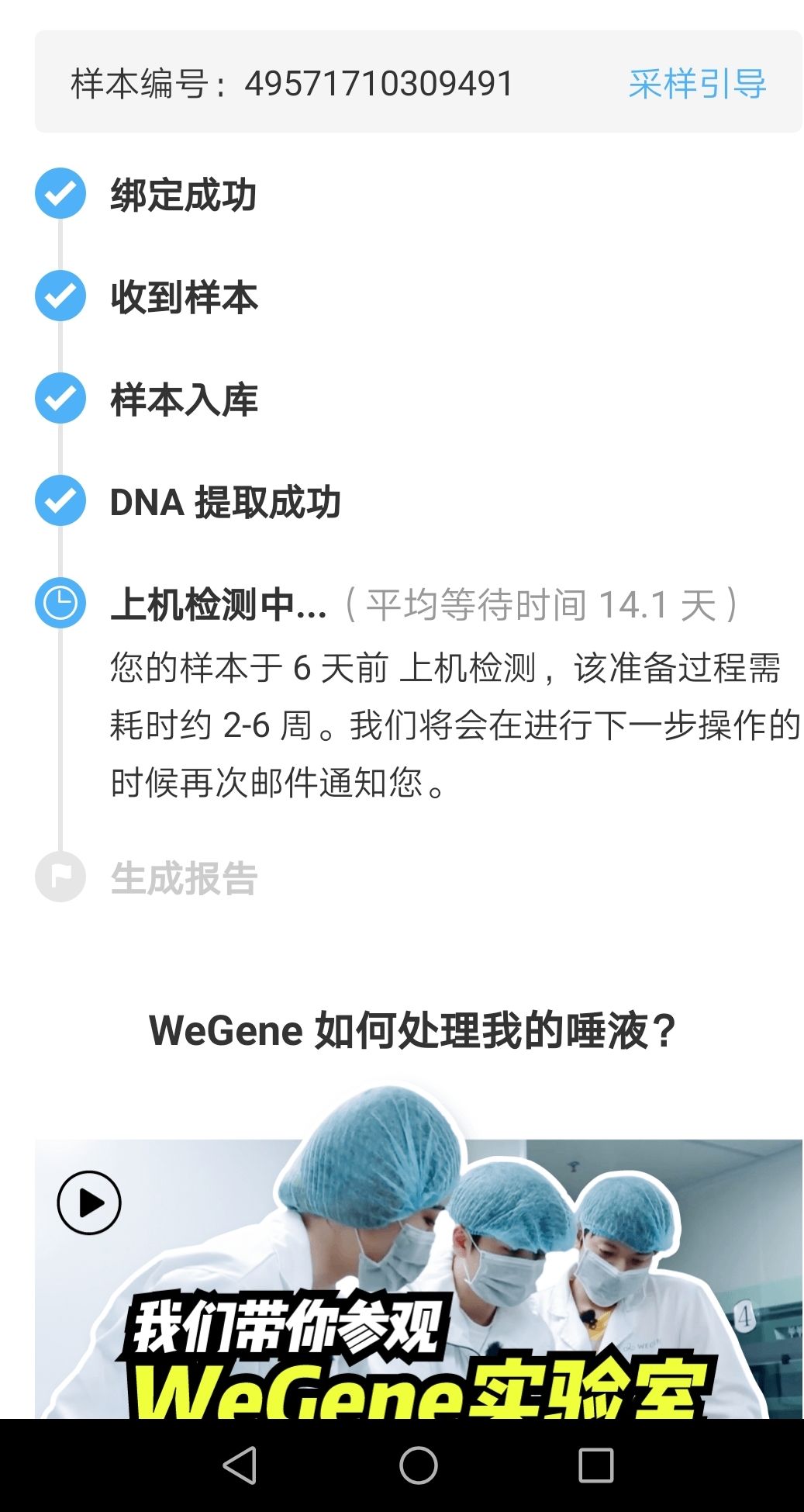Open the recent apps overview
This screenshot has height=1512, width=804.
pos(595,1465)
